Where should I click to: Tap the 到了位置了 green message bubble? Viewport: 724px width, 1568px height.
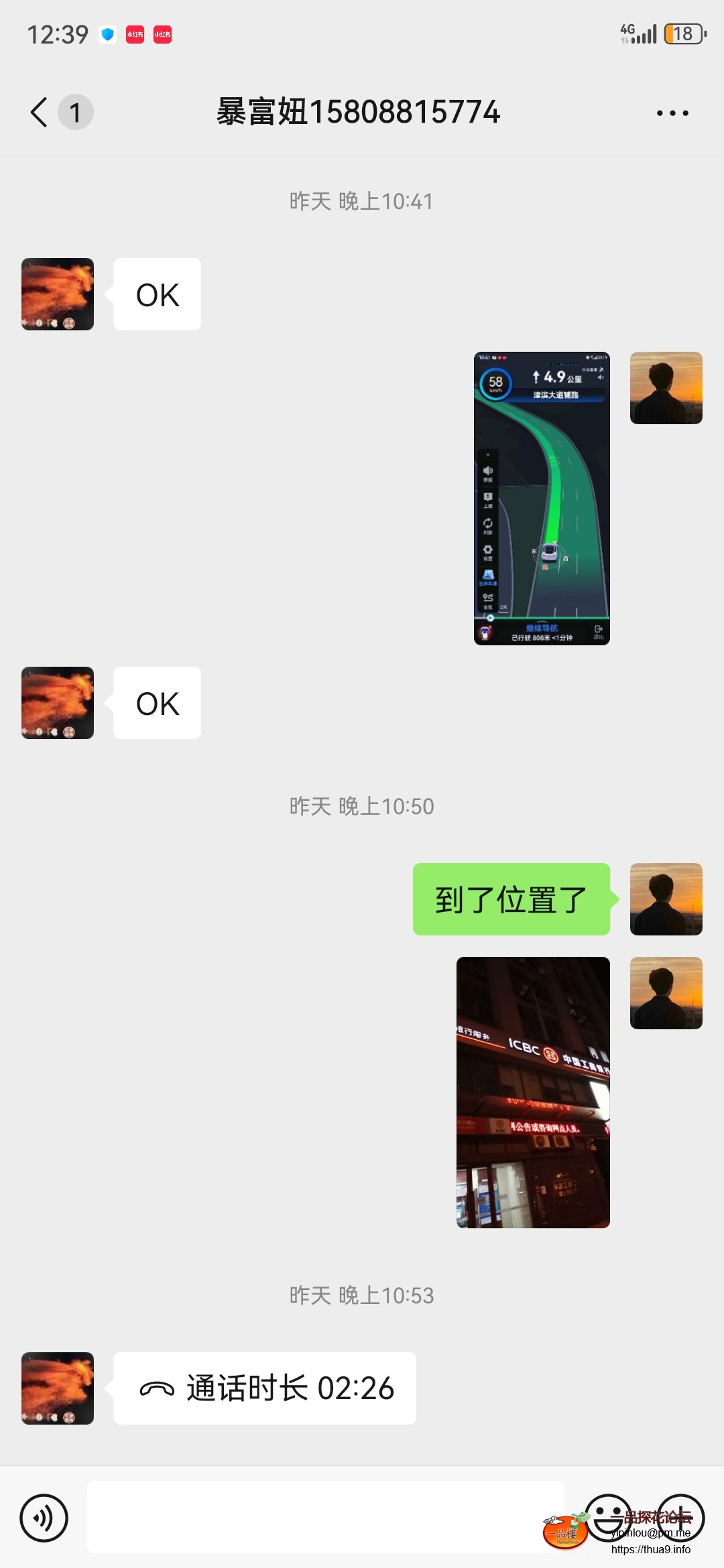[511, 900]
